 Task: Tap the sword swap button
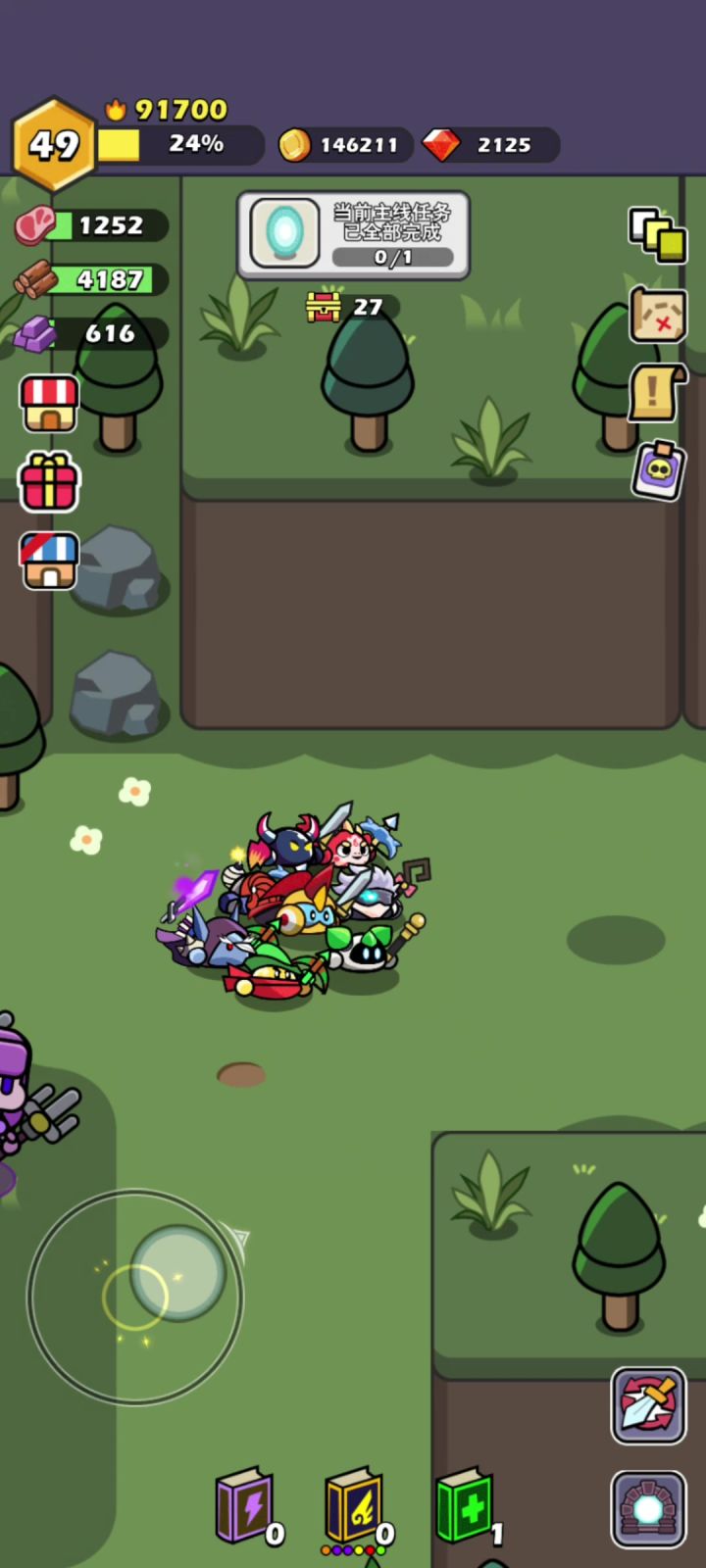648,1406
